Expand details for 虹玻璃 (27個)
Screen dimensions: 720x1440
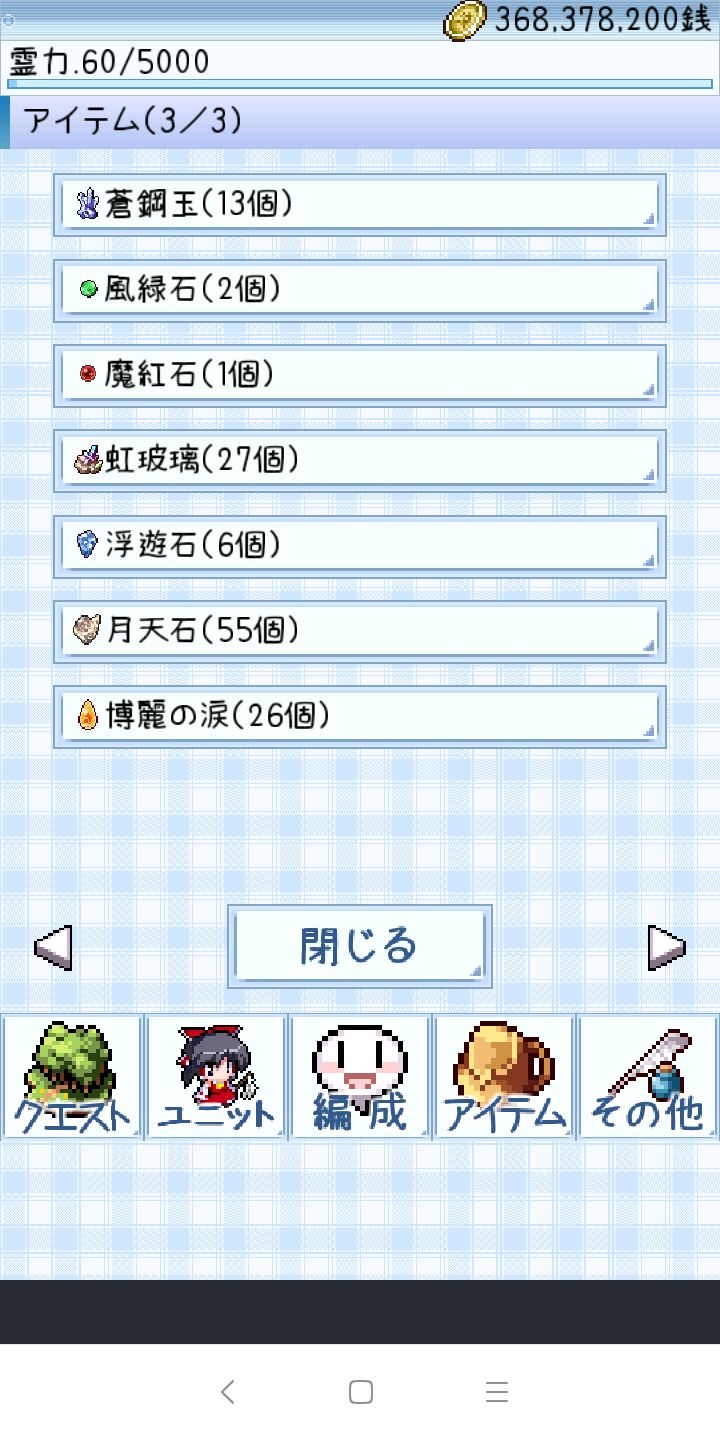point(359,460)
